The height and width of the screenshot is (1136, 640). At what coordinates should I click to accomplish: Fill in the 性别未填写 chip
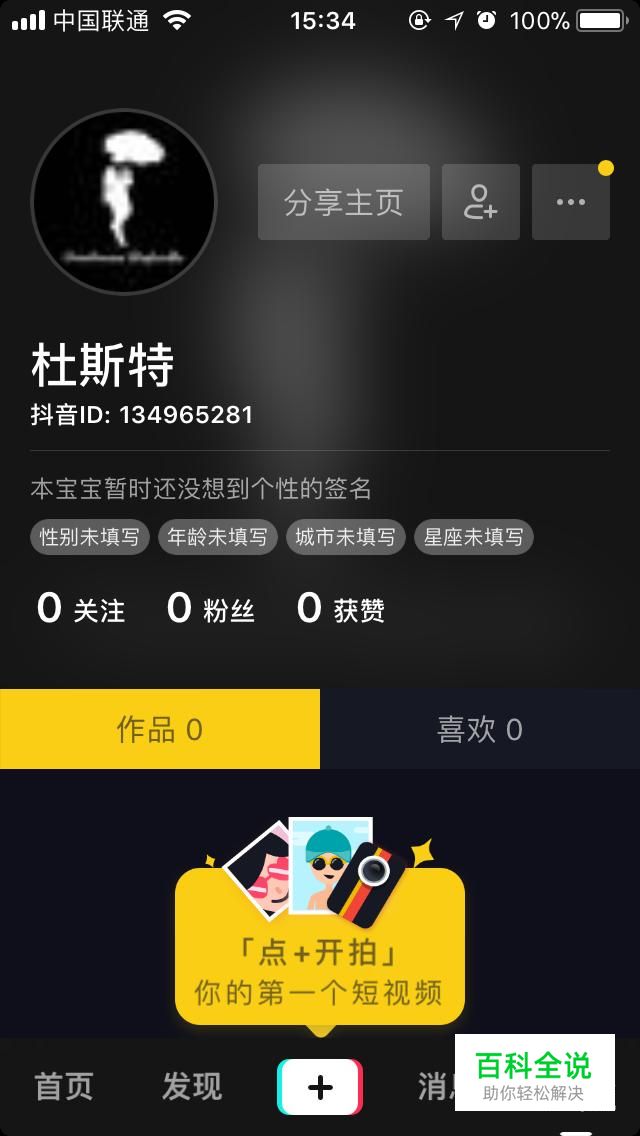[89, 537]
